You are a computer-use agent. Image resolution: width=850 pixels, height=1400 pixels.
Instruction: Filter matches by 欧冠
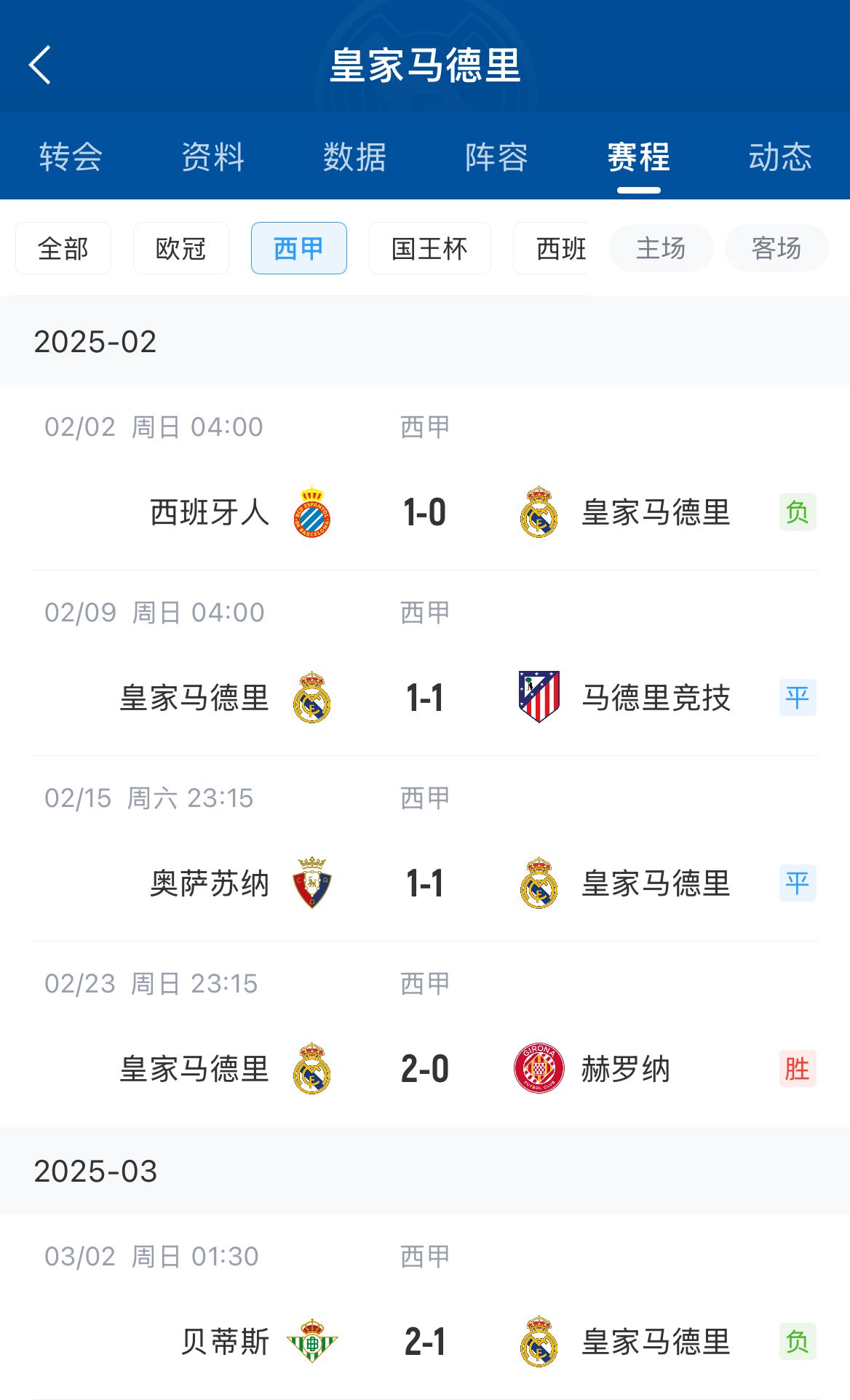(x=181, y=249)
